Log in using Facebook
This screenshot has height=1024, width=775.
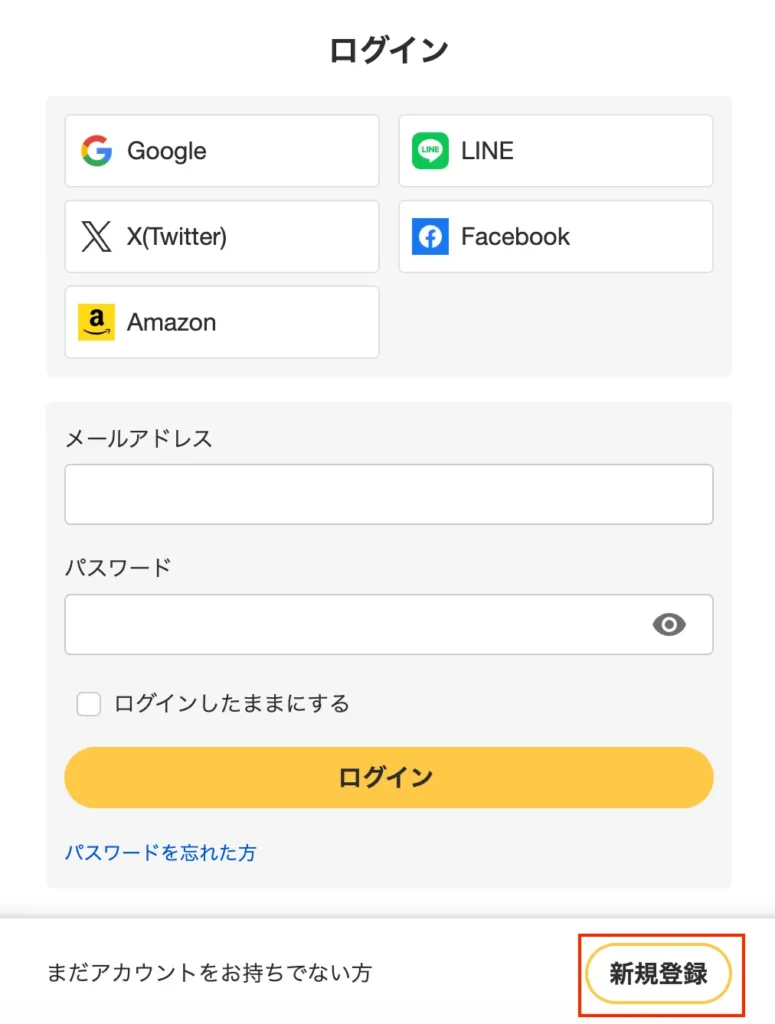coord(555,237)
